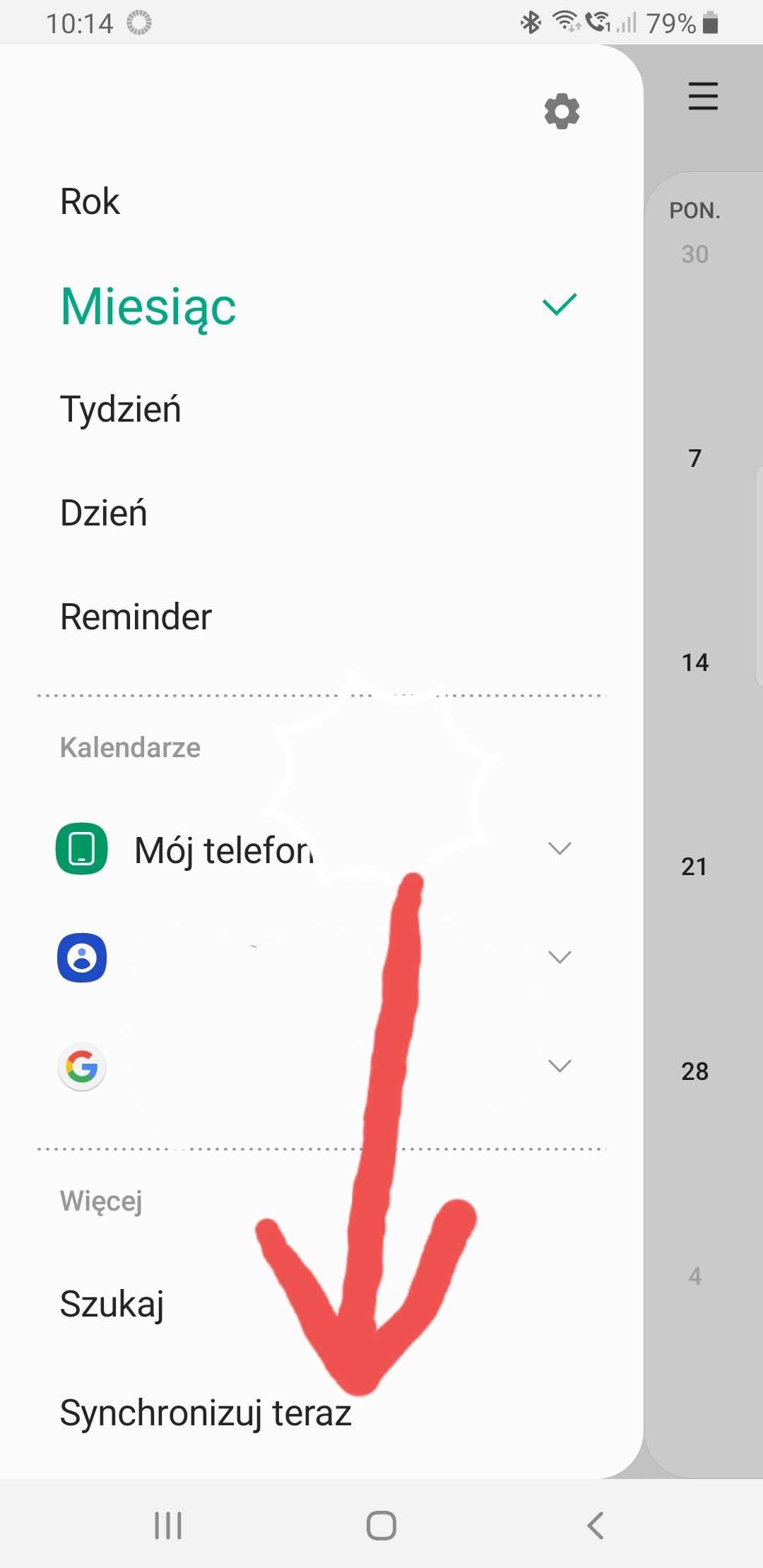Switch to Tydzień view

click(121, 410)
